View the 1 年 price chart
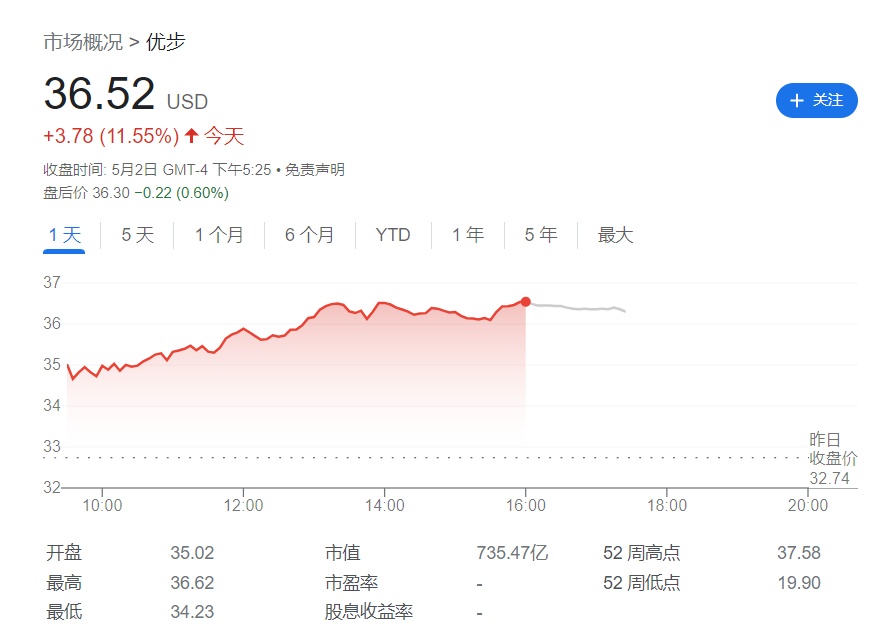This screenshot has height=635, width=886. tap(467, 235)
